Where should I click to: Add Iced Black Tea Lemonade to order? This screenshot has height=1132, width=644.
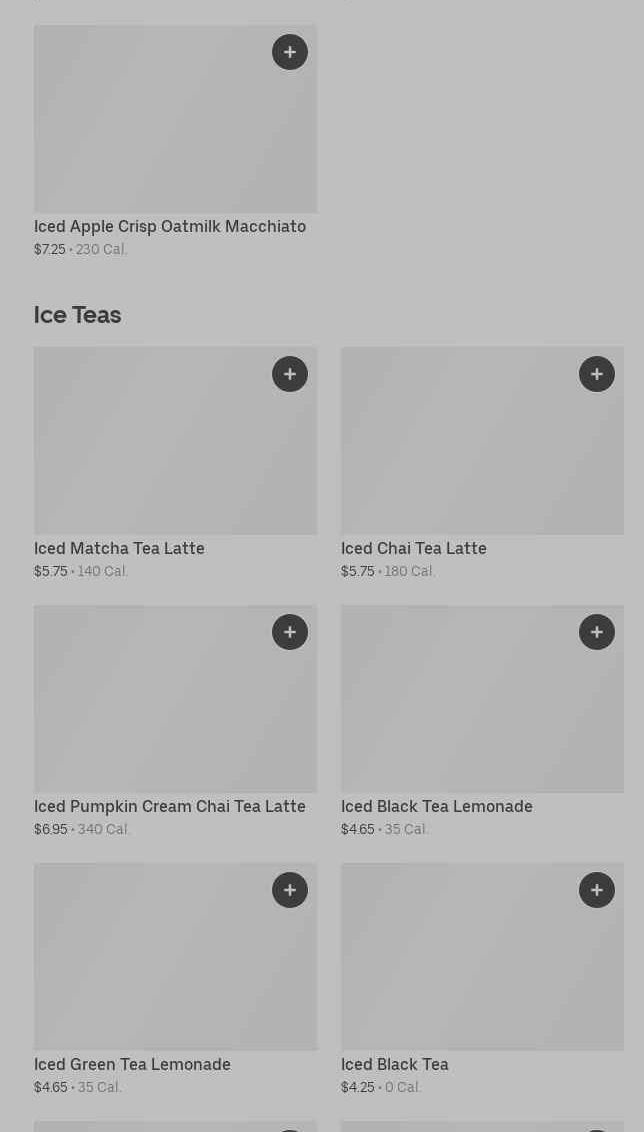pos(596,632)
